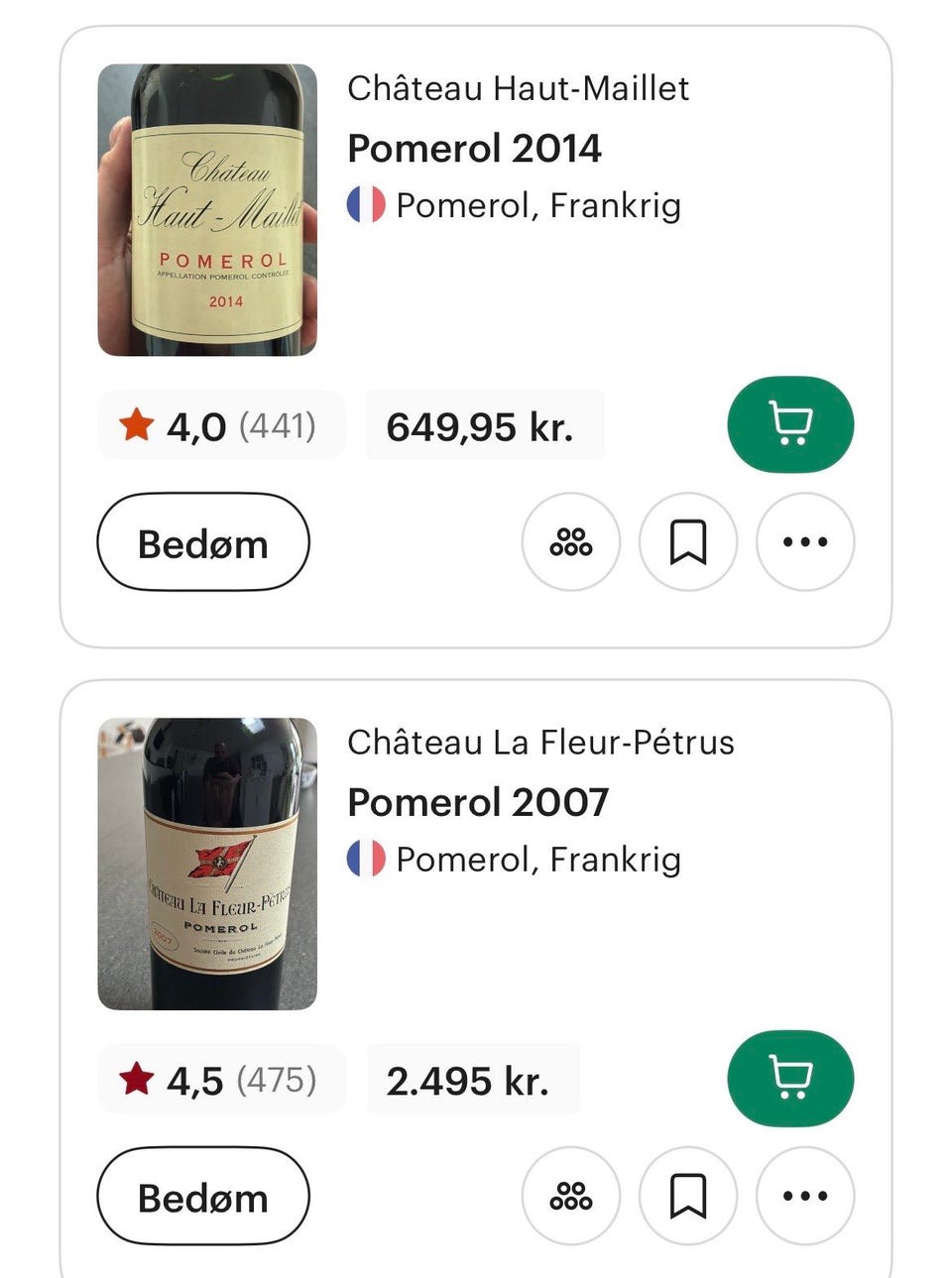Bookmark Château La Fleur-Pétrus Pomerol 2007
The width and height of the screenshot is (952, 1278).
tap(688, 1196)
